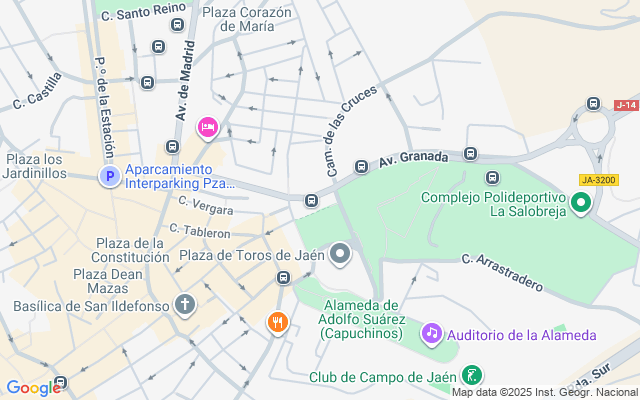Open the Plaza de Toros de Jaén marker
Viewport: 640px width, 400px height.
pyautogui.click(x=340, y=254)
